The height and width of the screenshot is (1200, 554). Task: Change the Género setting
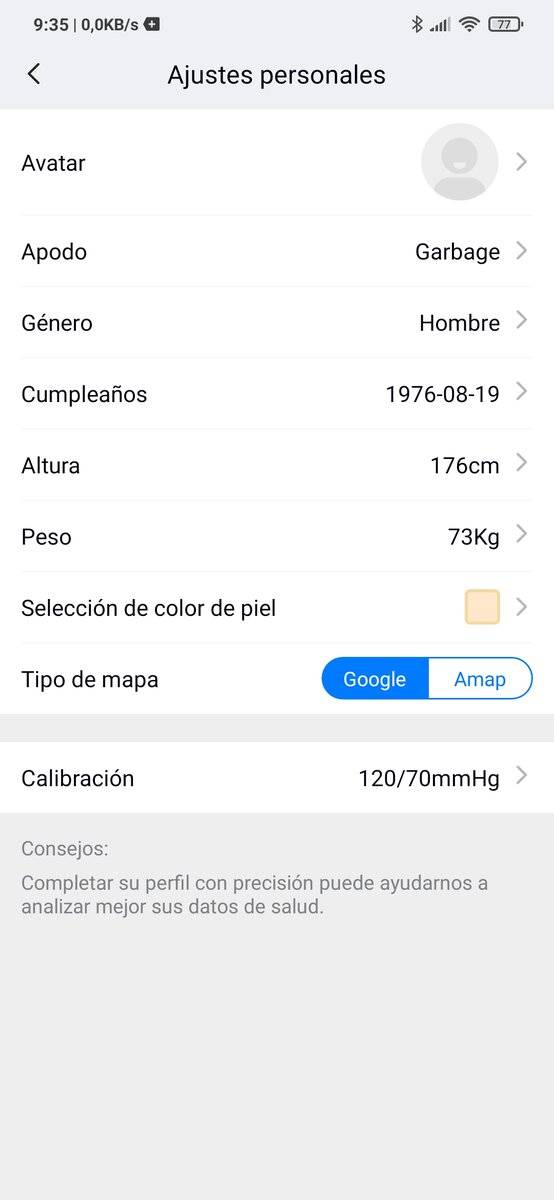277,322
